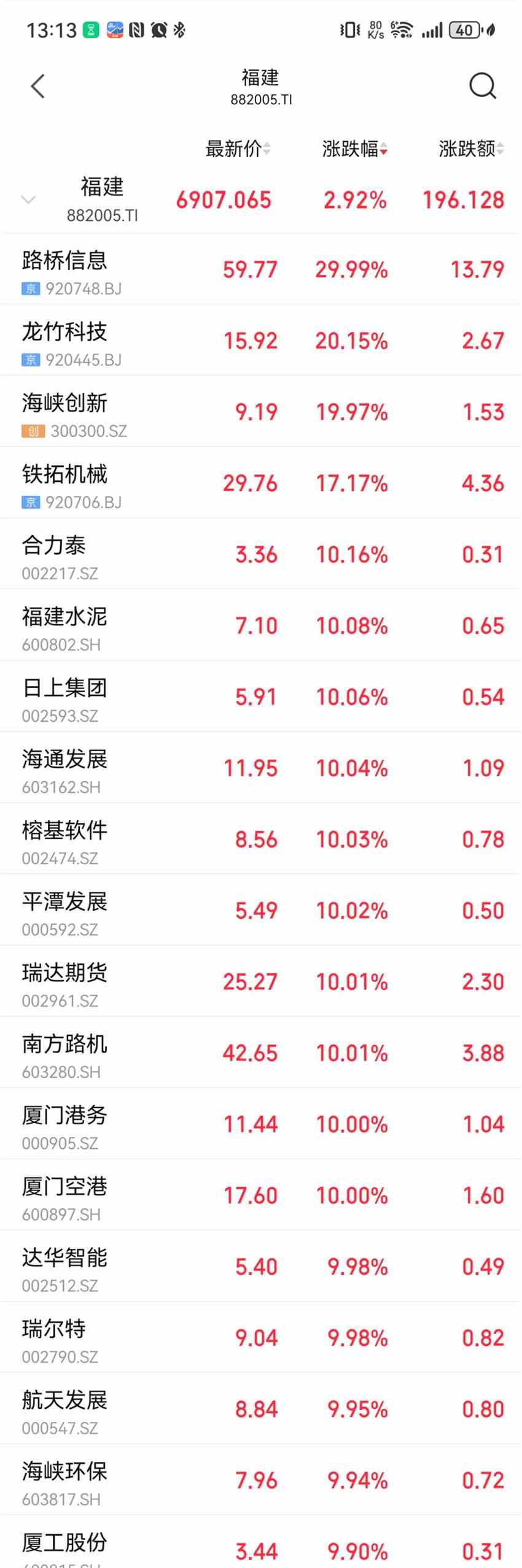Sort by 最新价 column

click(237, 149)
